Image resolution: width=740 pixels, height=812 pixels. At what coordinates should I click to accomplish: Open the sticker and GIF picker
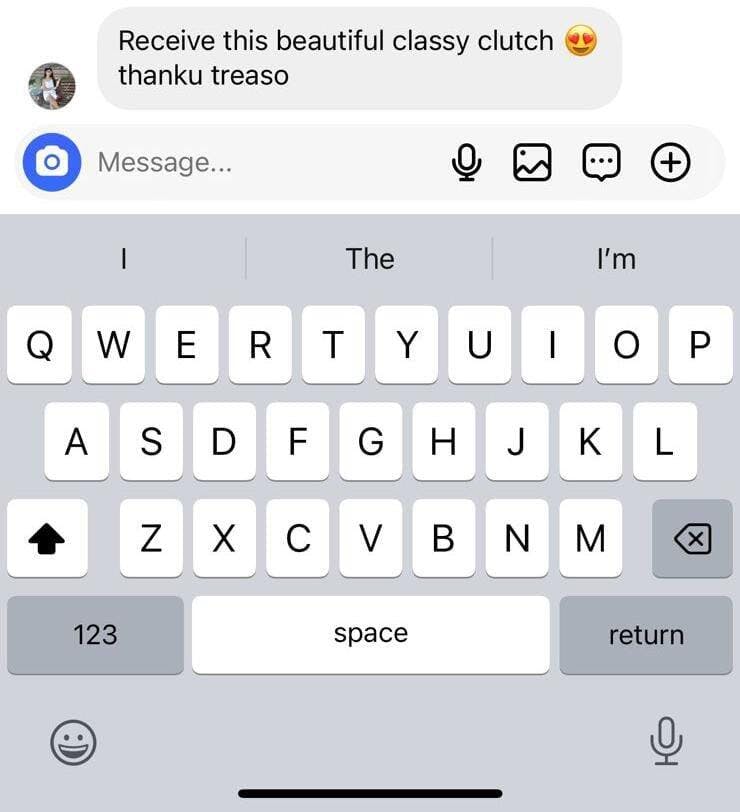[601, 162]
